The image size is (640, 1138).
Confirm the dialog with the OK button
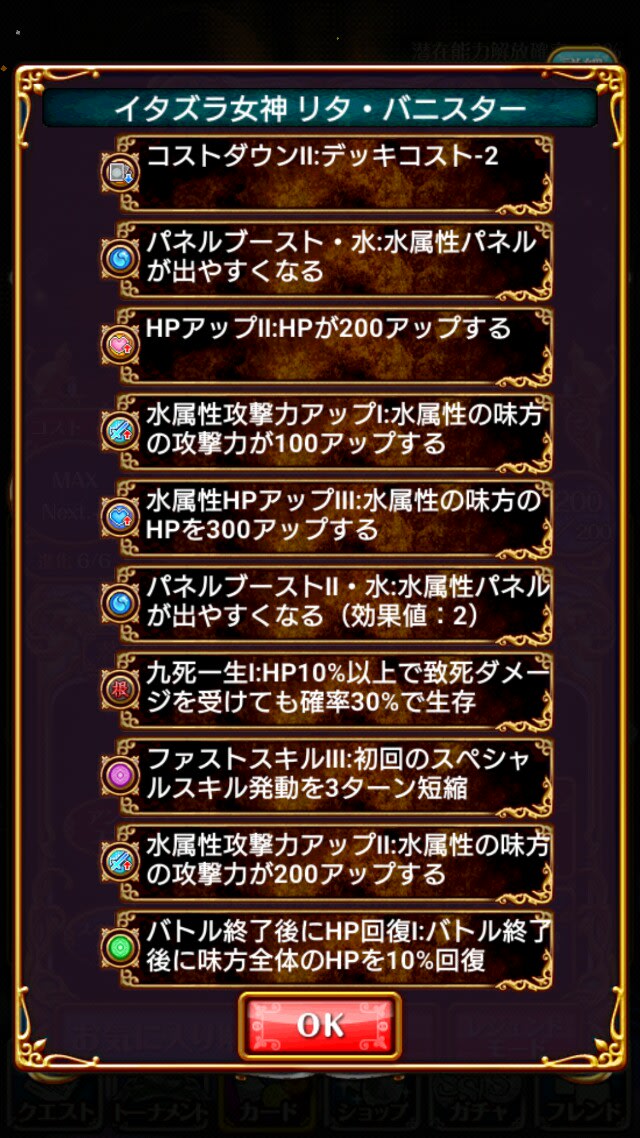coord(320,1025)
